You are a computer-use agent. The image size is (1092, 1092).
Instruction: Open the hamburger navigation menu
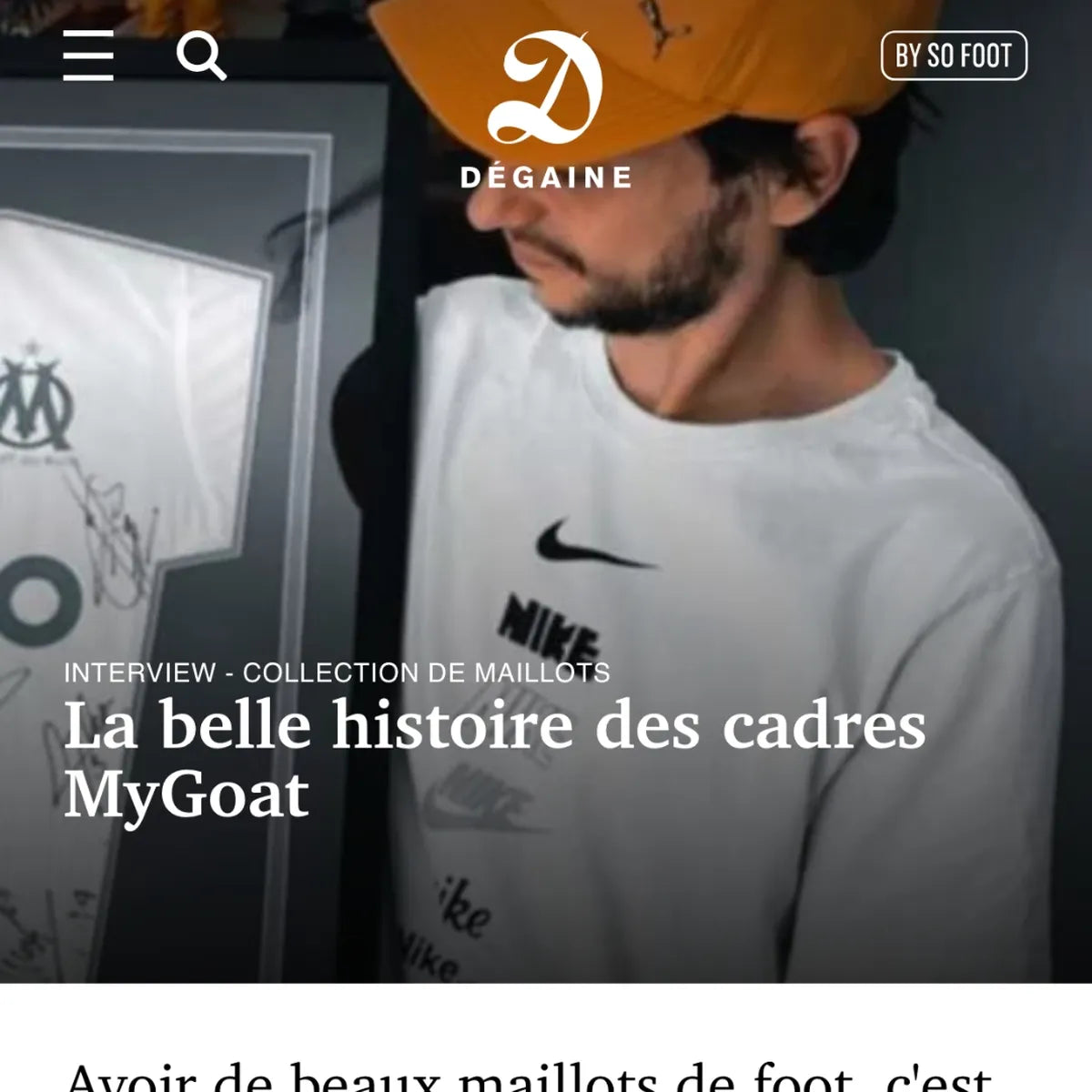click(x=88, y=56)
